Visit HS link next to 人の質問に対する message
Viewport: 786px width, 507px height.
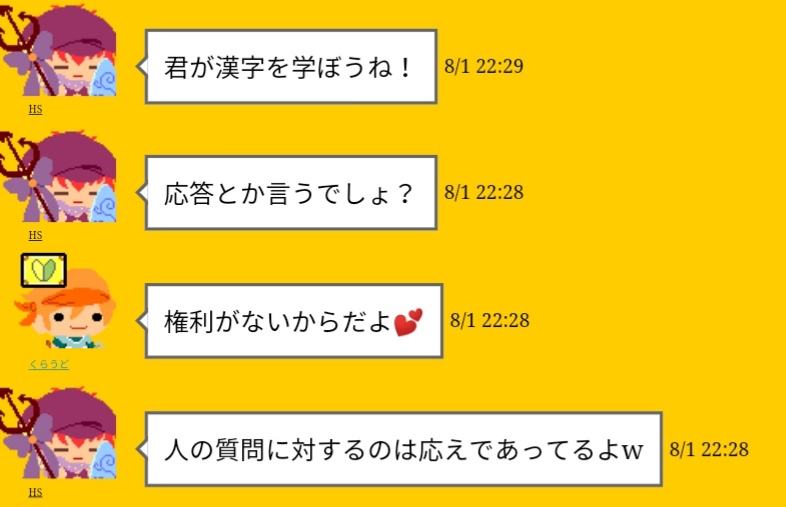(x=35, y=492)
